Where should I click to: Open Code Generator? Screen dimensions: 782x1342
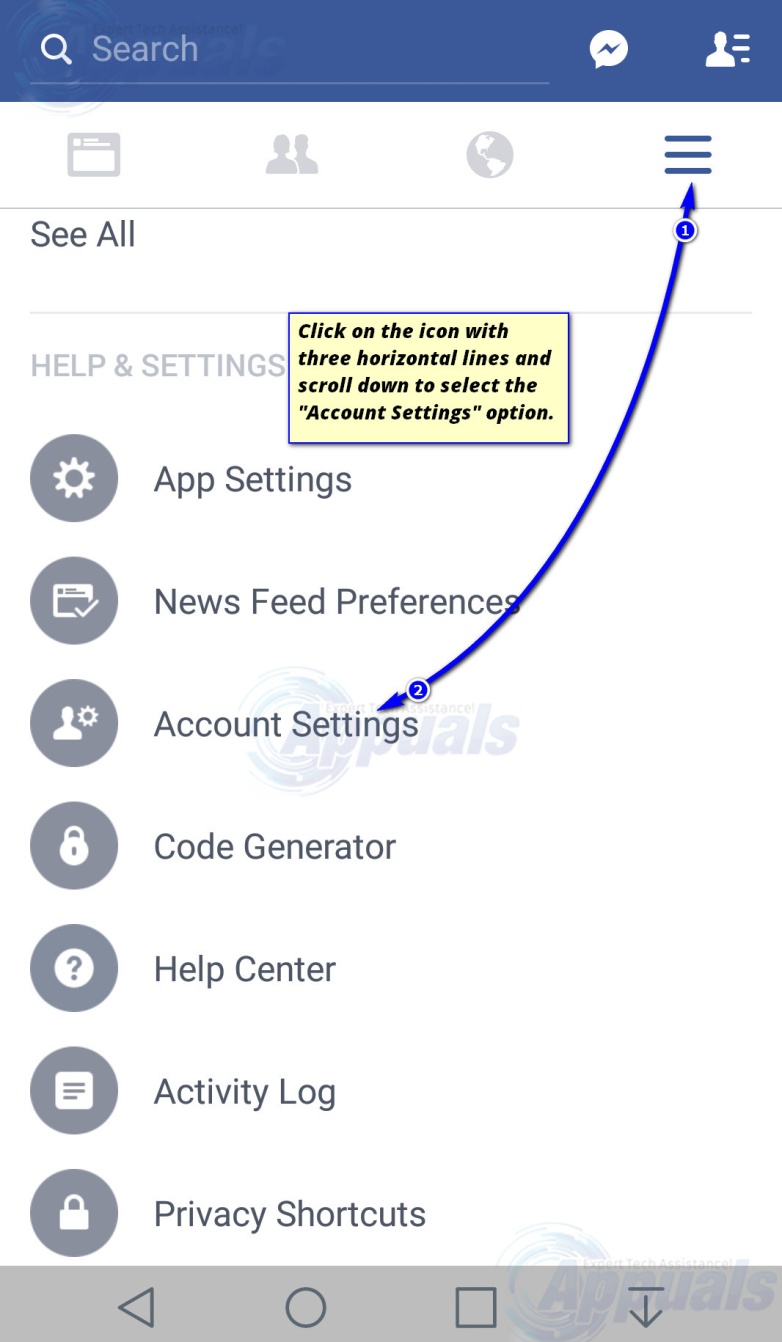[x=391, y=847]
